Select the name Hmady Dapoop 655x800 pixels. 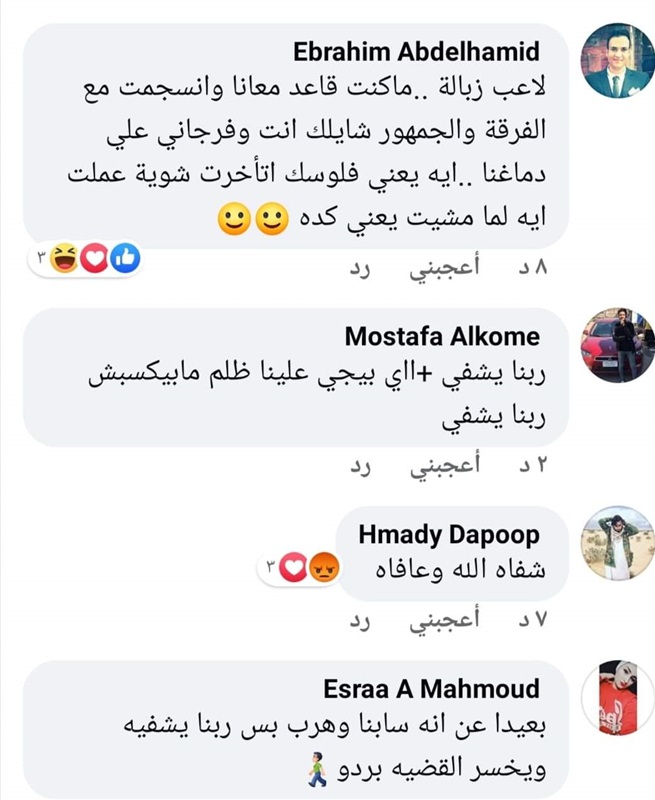pos(449,535)
